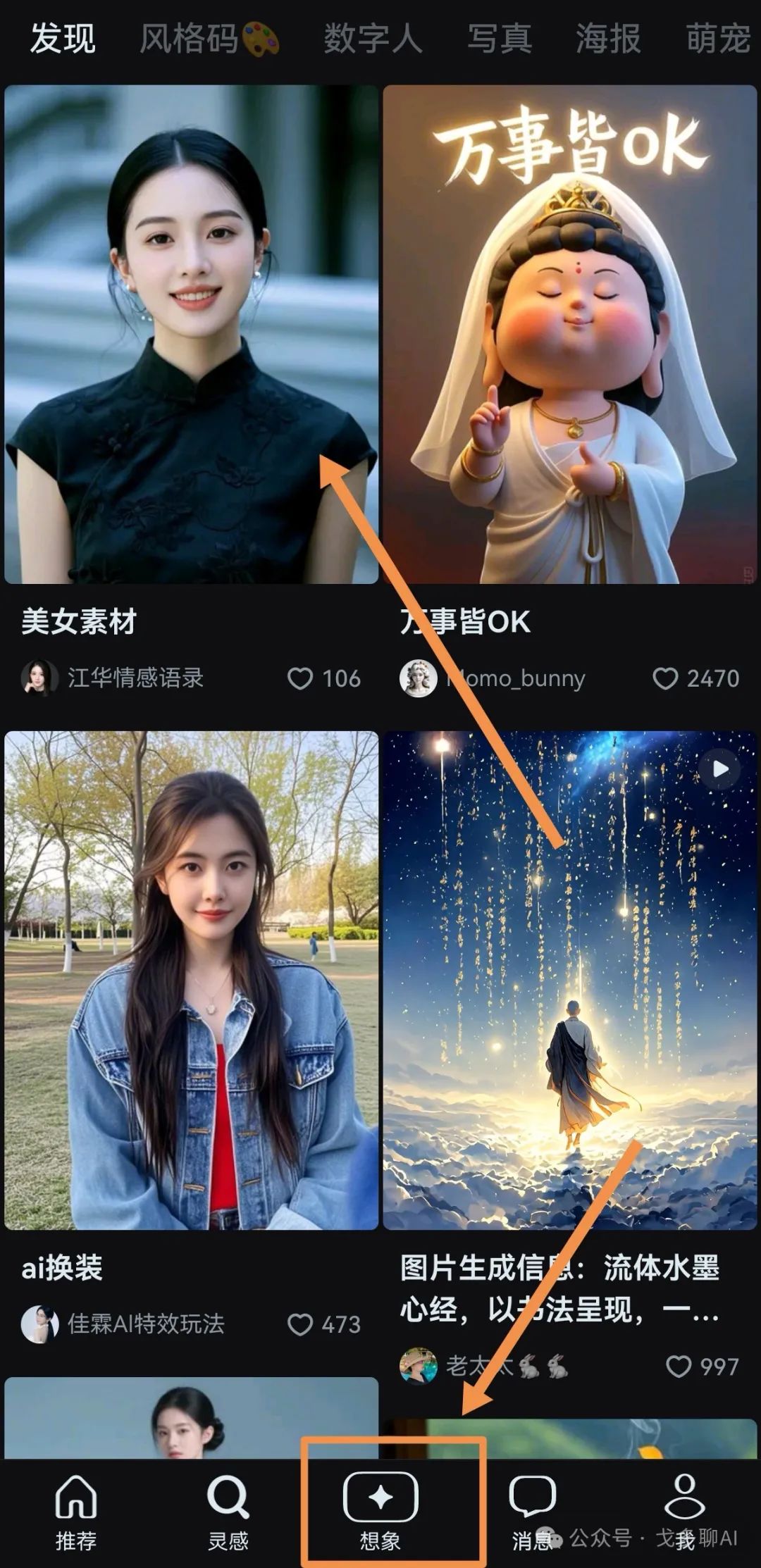Open the 写真 category tab
Screen dimensions: 761x1568
pos(500,39)
